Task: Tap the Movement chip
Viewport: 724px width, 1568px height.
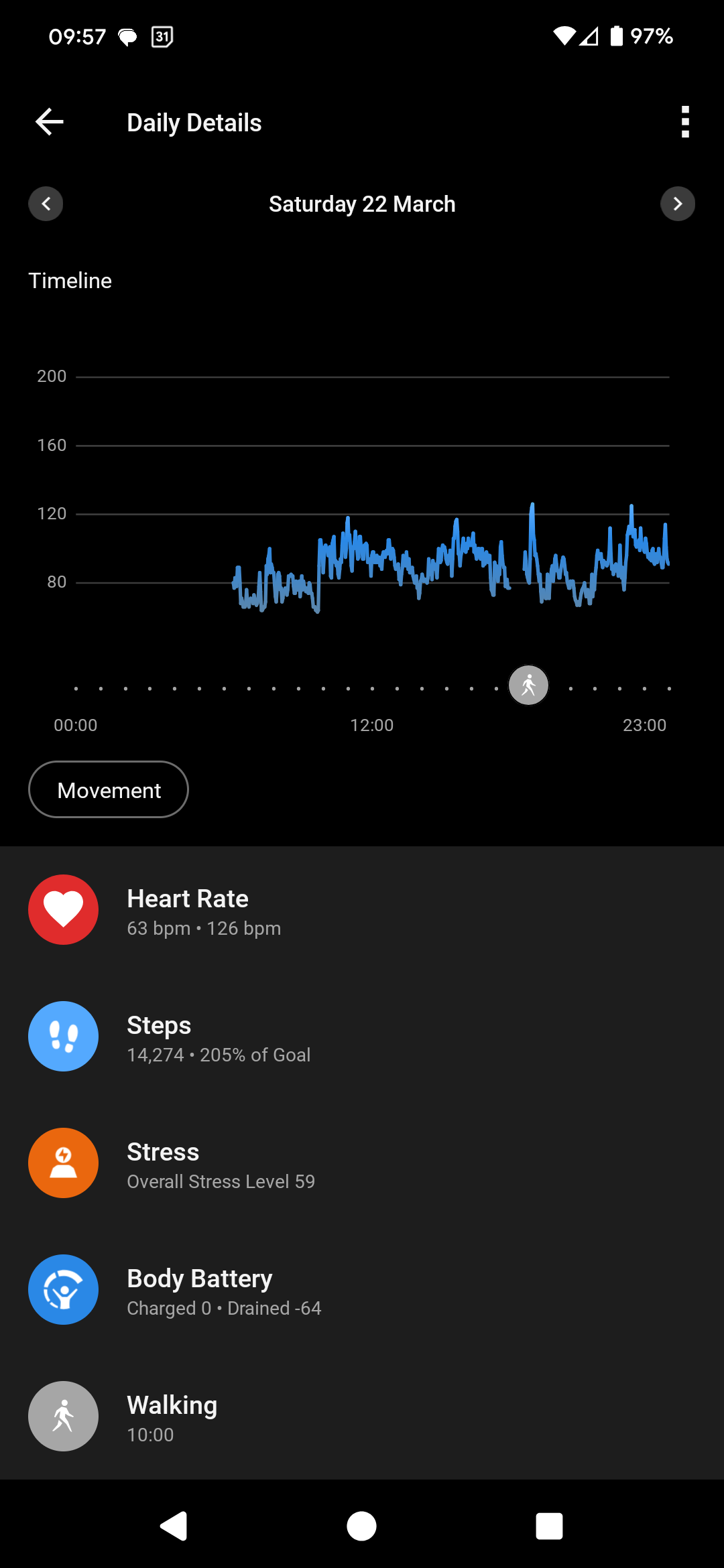Action: [109, 790]
